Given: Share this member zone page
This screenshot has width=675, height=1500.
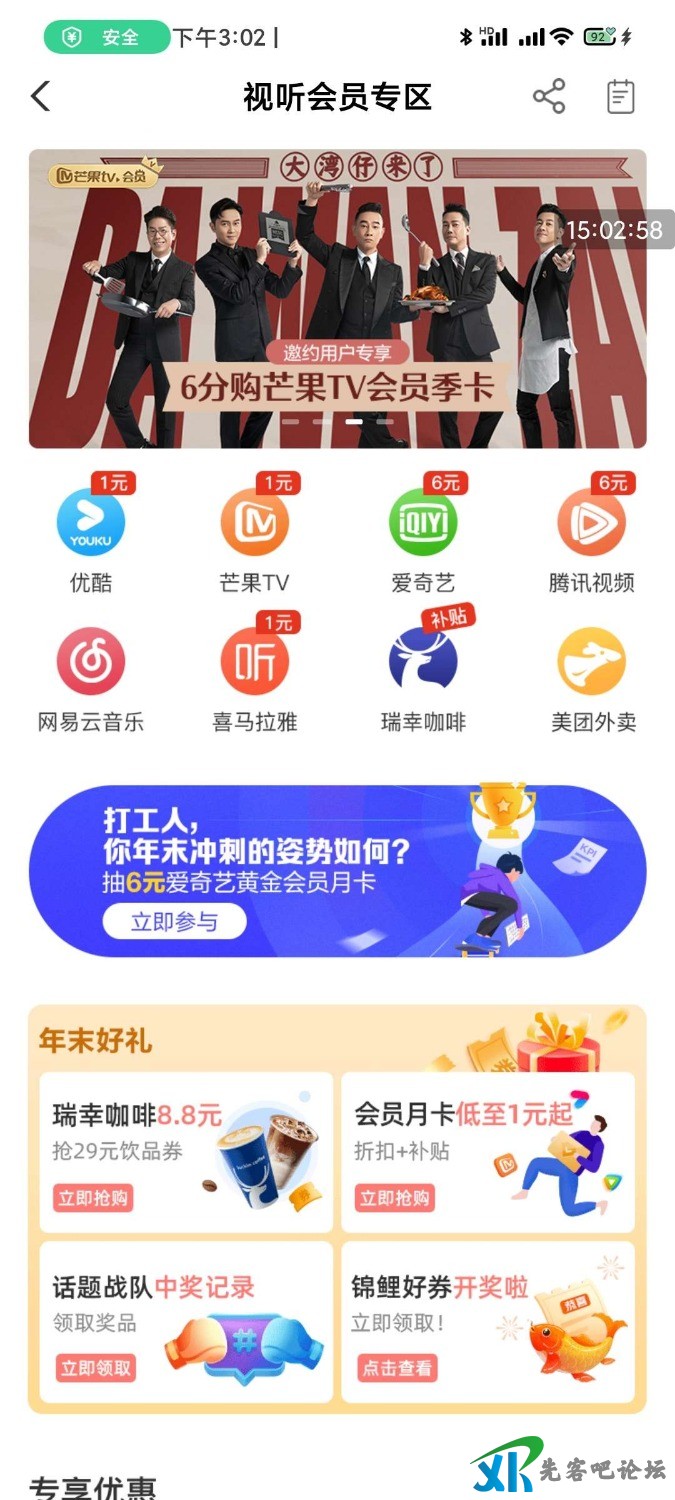Looking at the screenshot, I should (x=549, y=97).
